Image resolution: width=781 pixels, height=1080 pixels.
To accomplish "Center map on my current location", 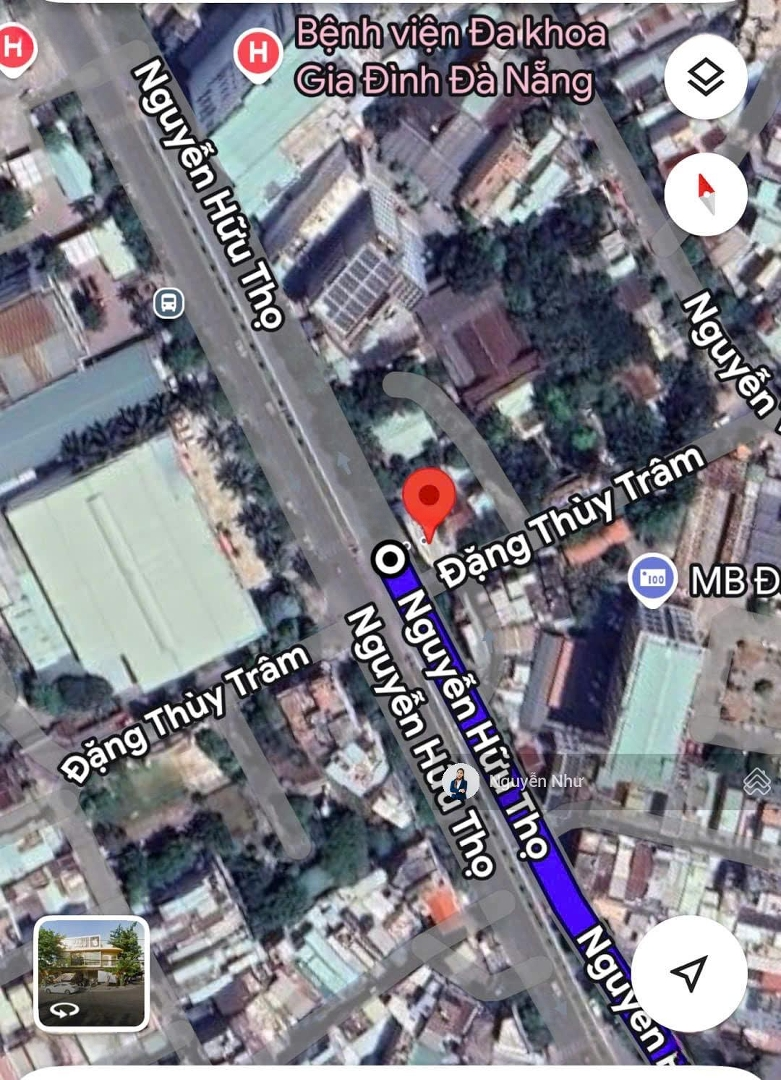I will click(x=689, y=973).
